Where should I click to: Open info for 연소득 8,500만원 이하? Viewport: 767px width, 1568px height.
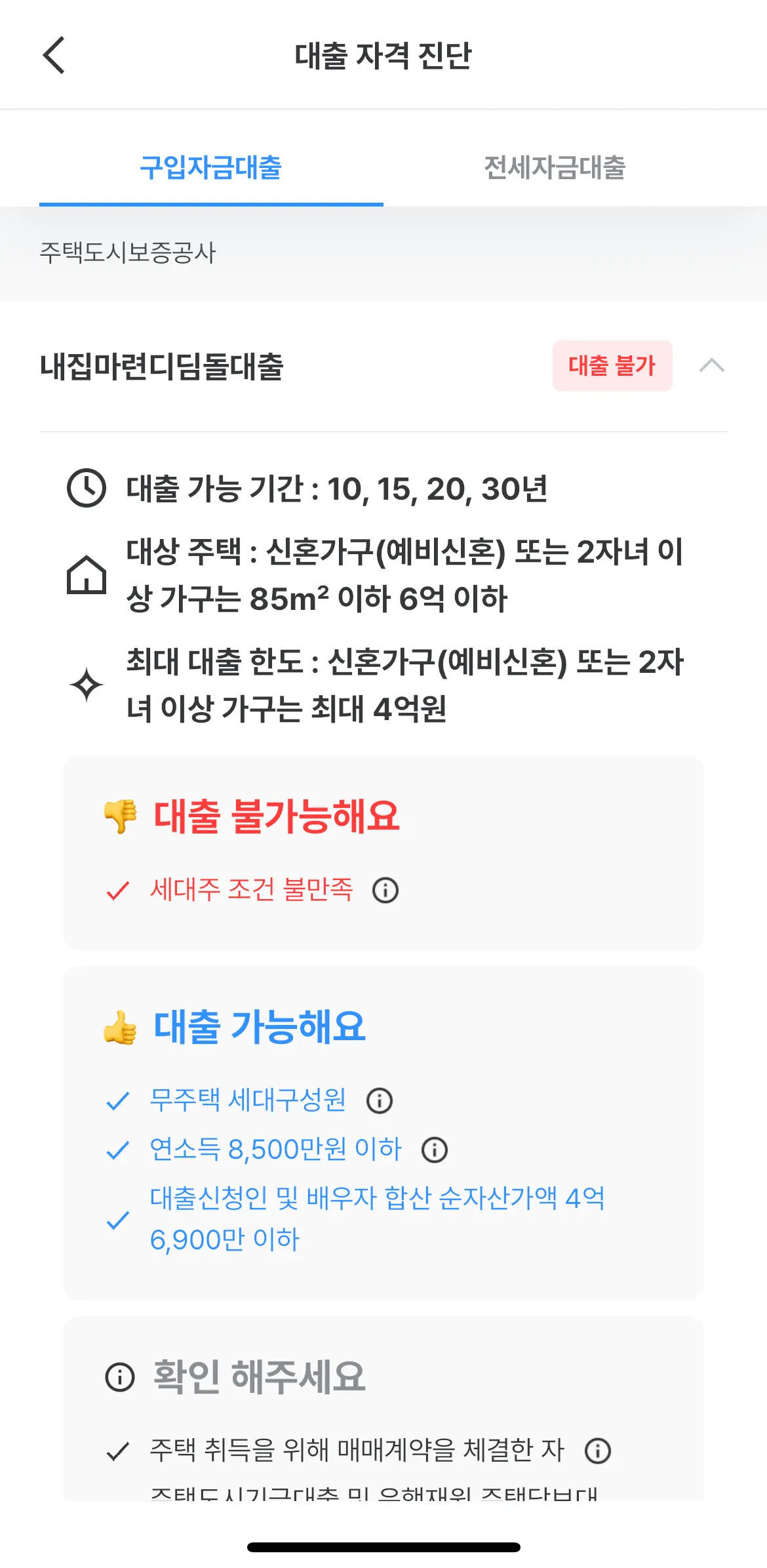coord(435,1150)
